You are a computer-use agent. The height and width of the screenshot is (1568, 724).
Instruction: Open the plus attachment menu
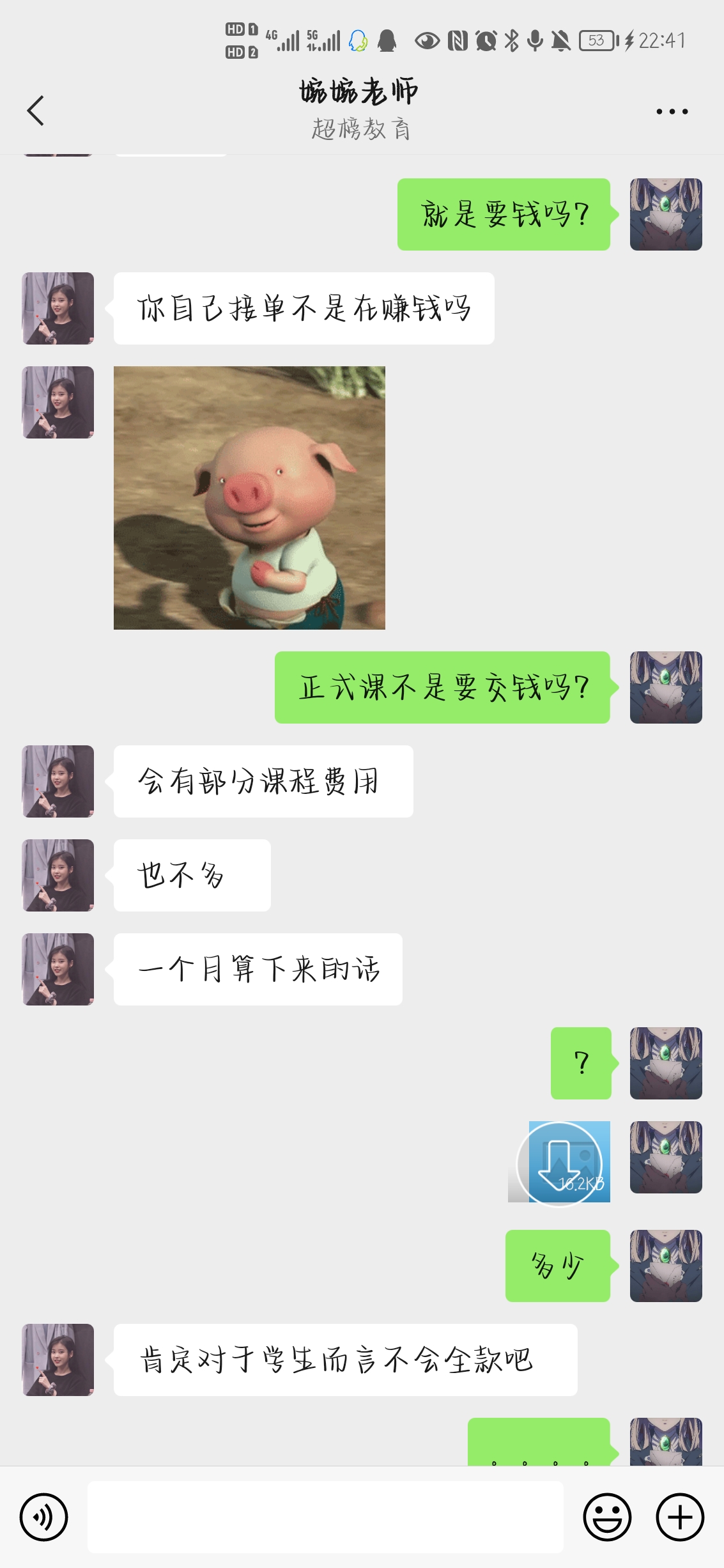tap(680, 1517)
